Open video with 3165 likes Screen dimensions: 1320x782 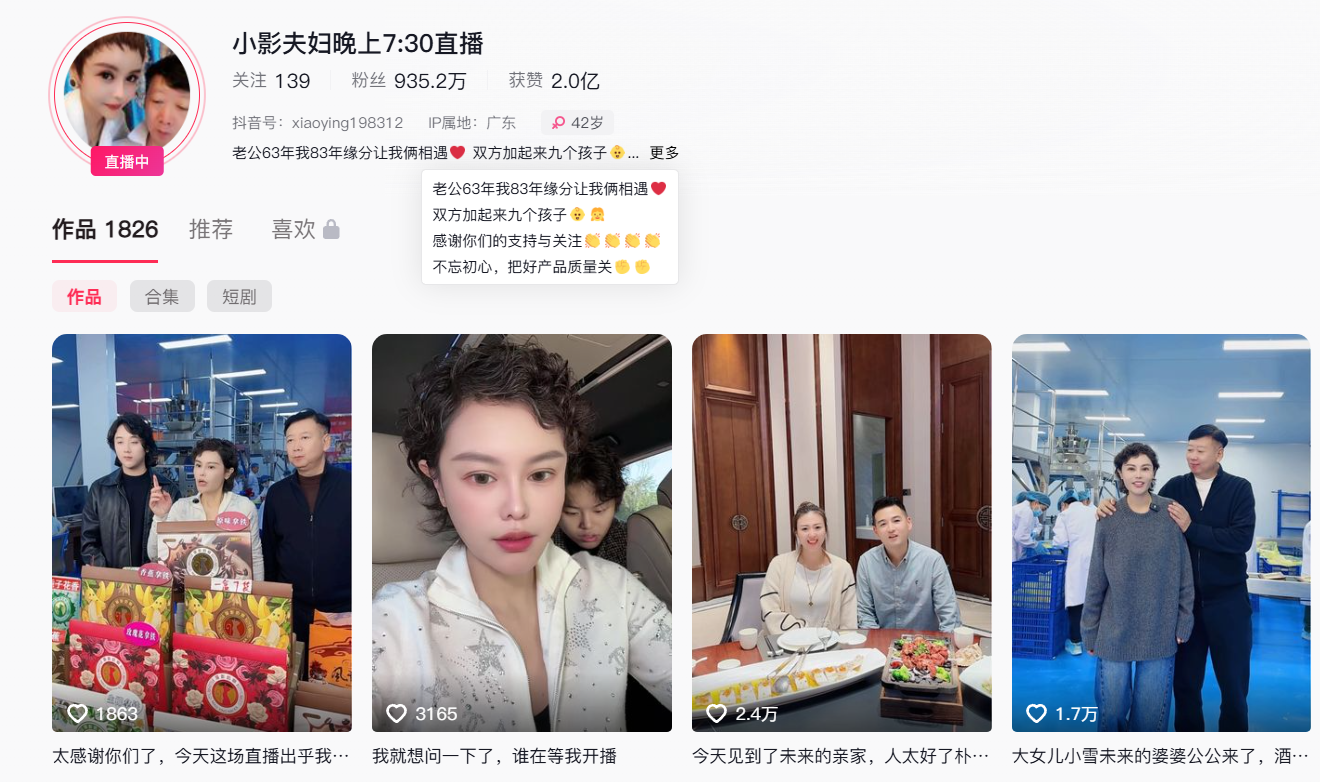pos(522,532)
